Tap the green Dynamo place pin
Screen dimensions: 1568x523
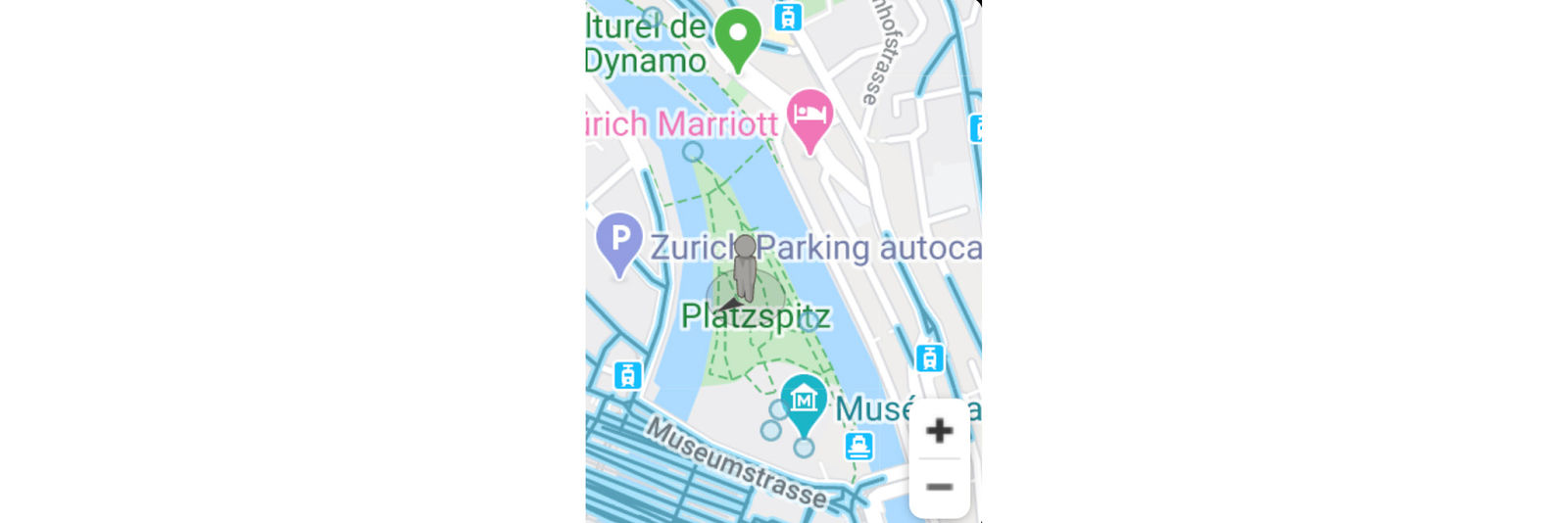pos(738,36)
